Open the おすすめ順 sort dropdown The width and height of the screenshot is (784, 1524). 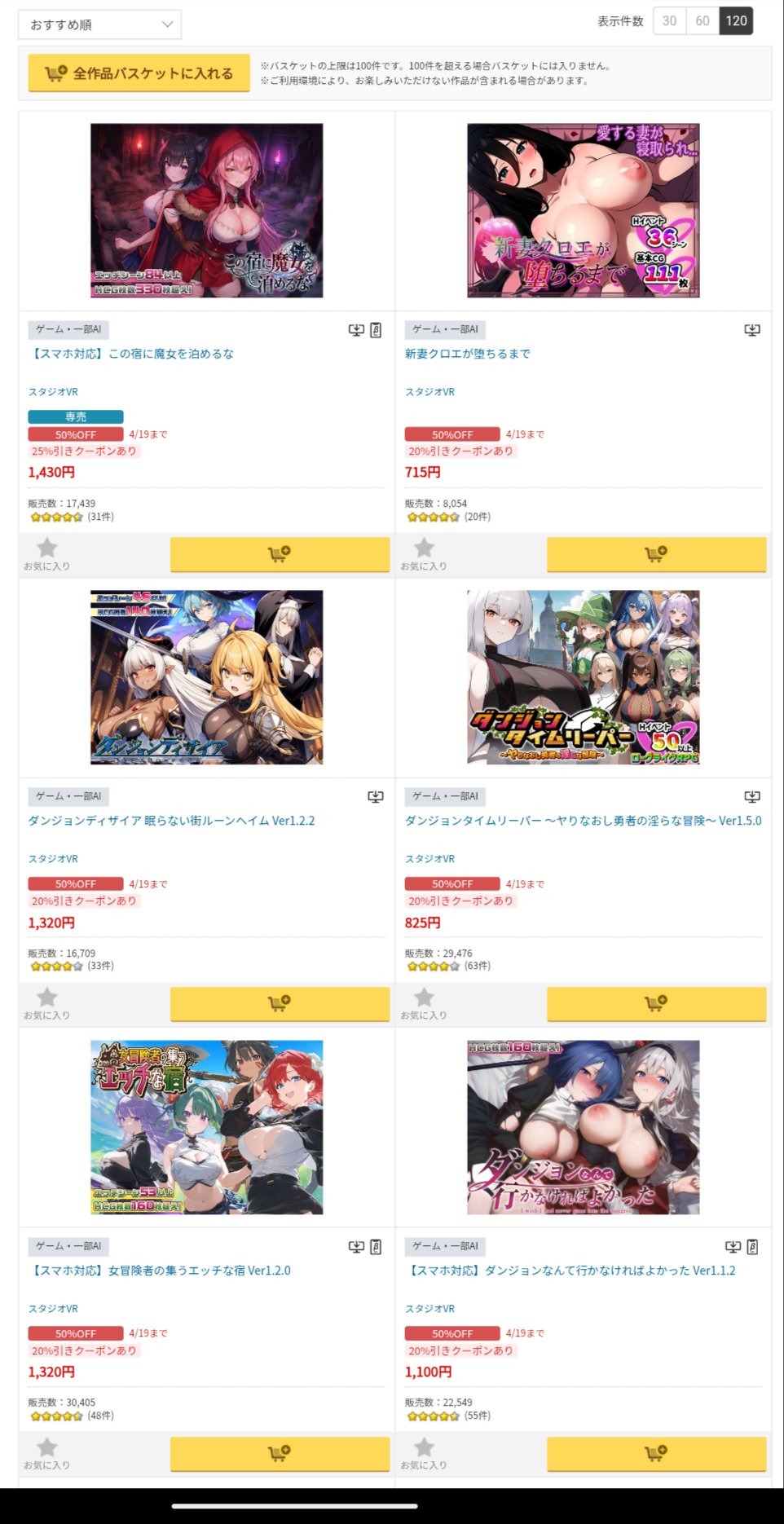tap(99, 24)
